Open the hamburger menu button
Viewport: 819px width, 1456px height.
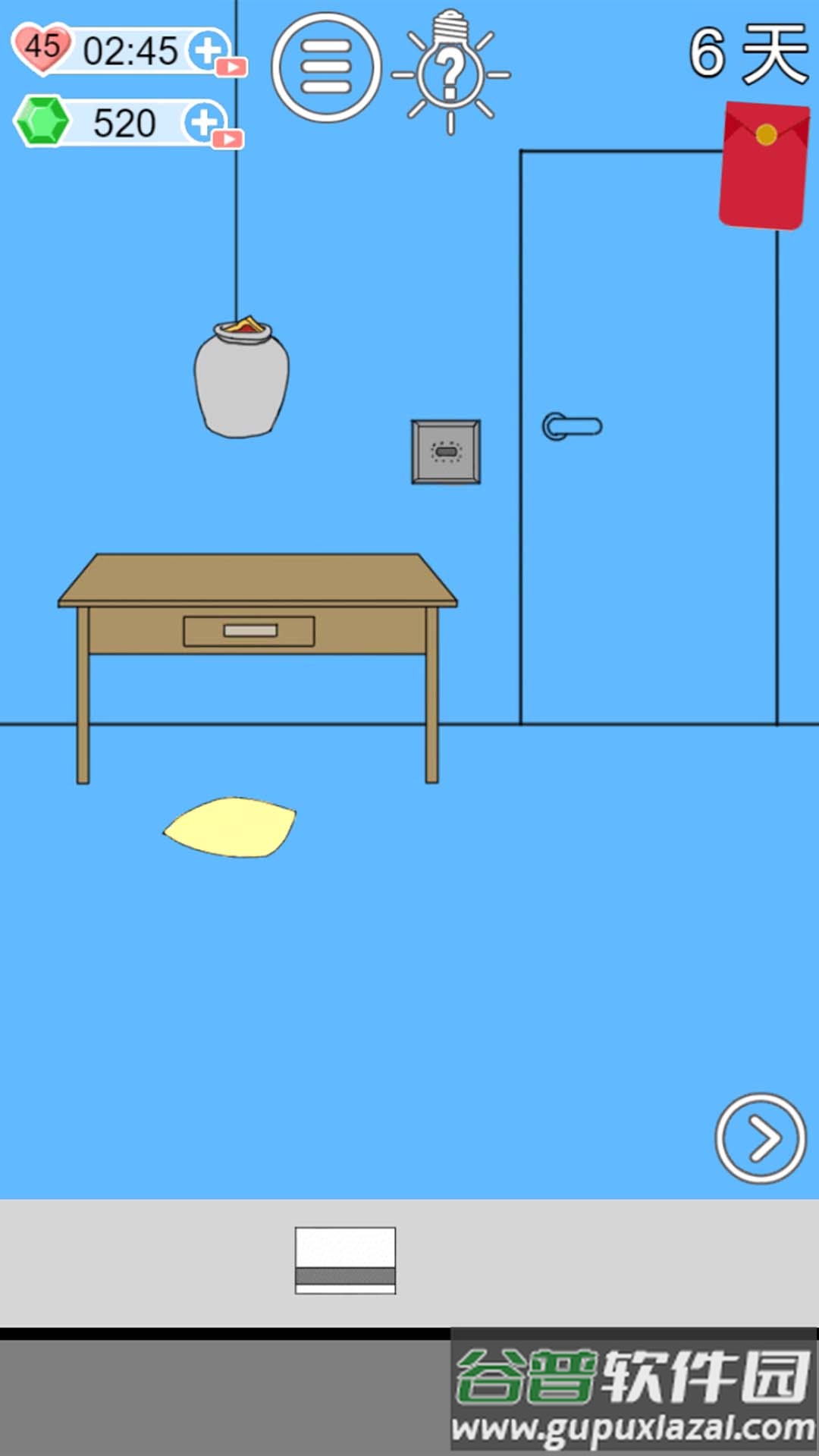[x=326, y=67]
